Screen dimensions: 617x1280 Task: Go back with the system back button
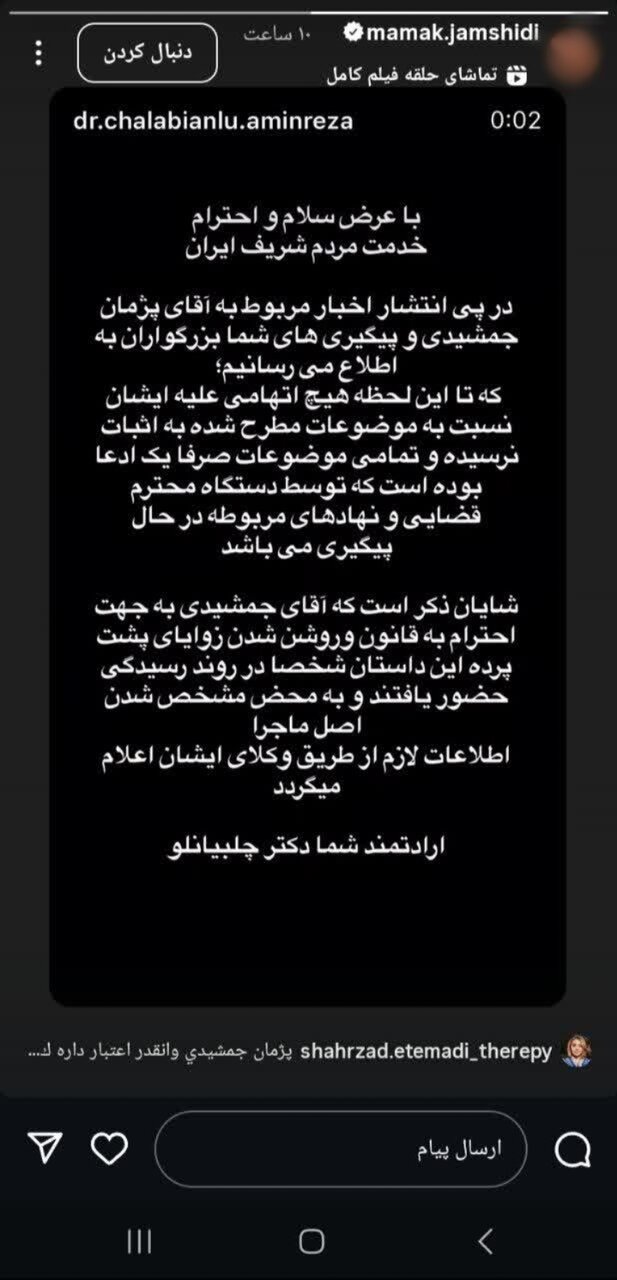(x=485, y=1242)
